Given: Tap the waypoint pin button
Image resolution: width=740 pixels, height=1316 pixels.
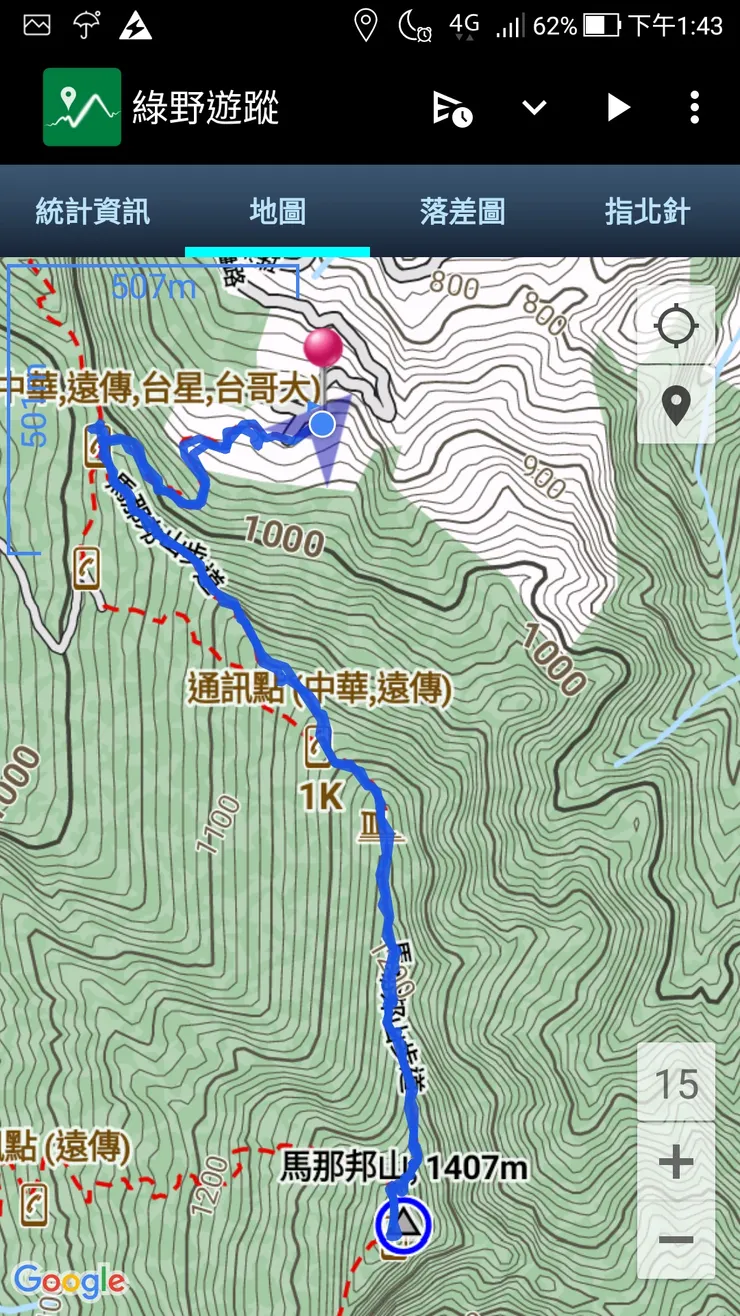Looking at the screenshot, I should (676, 406).
